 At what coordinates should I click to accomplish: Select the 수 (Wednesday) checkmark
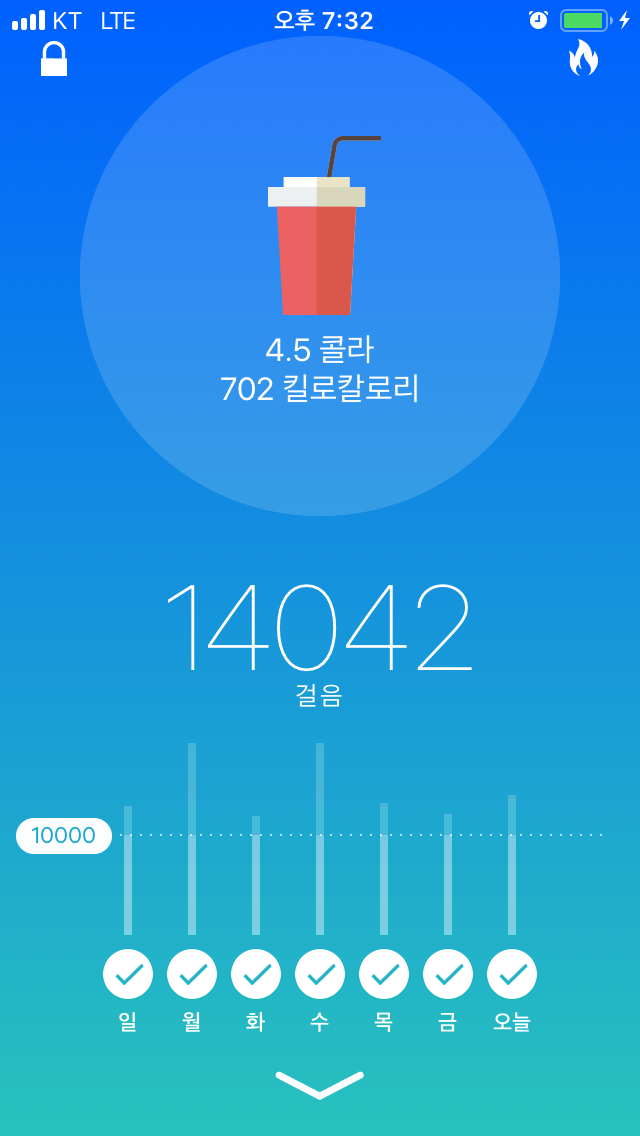pos(320,974)
